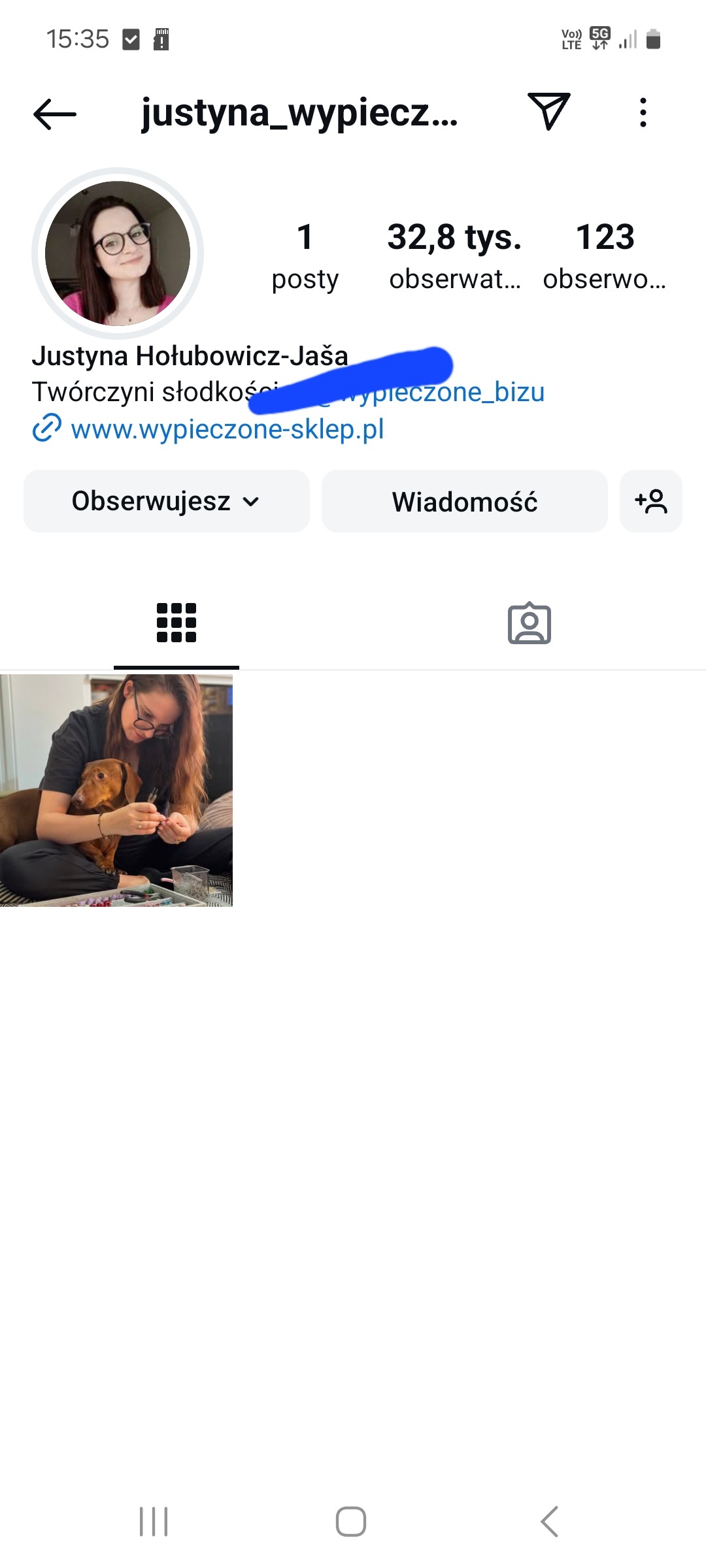
Task: Expand the Obserwujesz dropdown
Action: click(x=166, y=501)
